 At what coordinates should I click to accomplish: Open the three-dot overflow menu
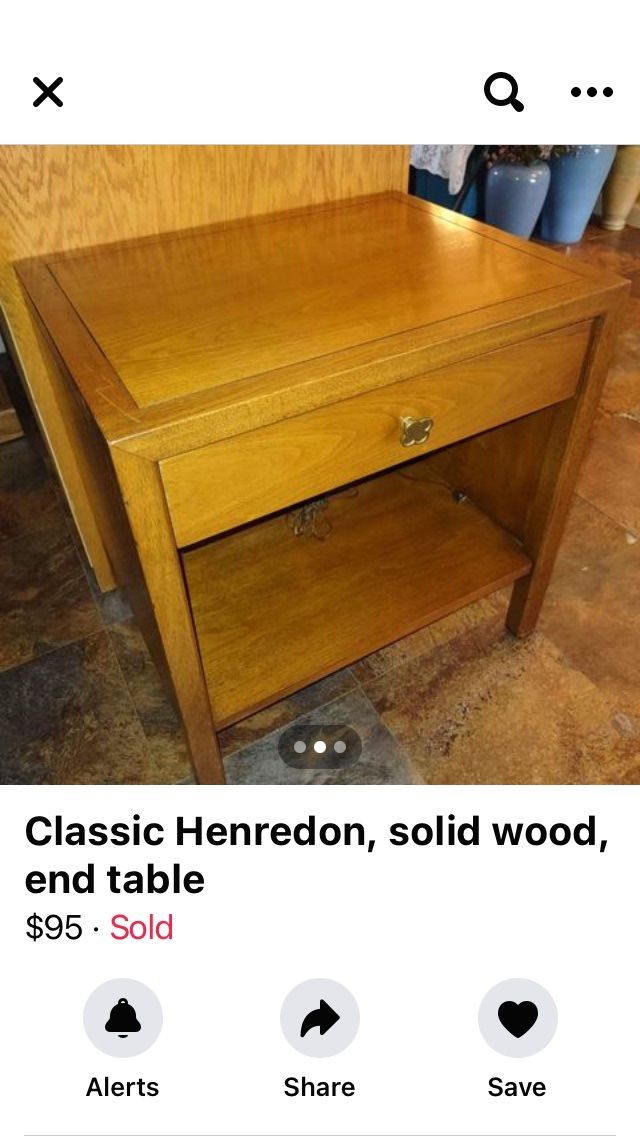click(x=591, y=92)
